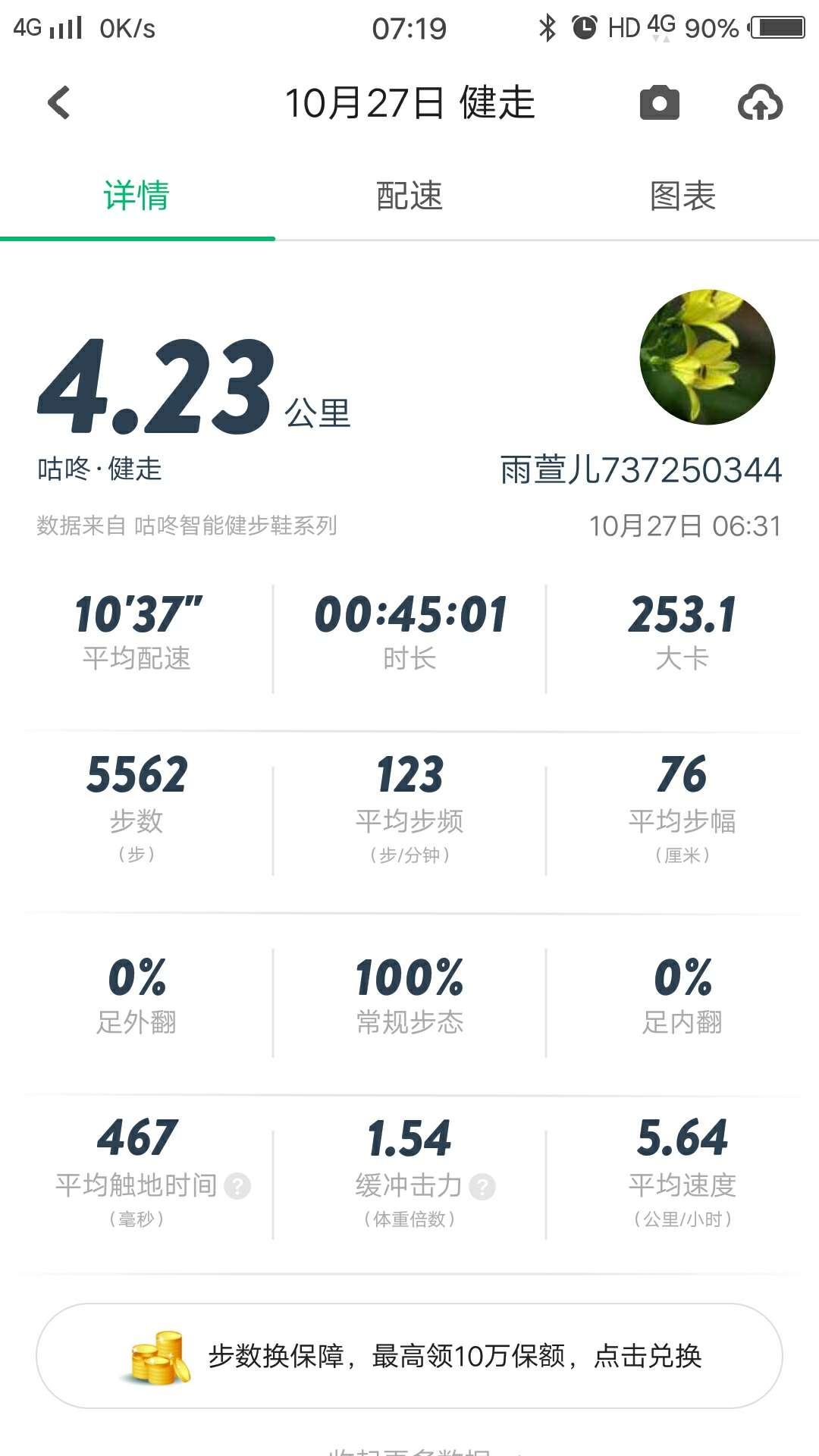Tap the Bluetooth icon in status bar
The image size is (819, 1456).
tap(545, 25)
